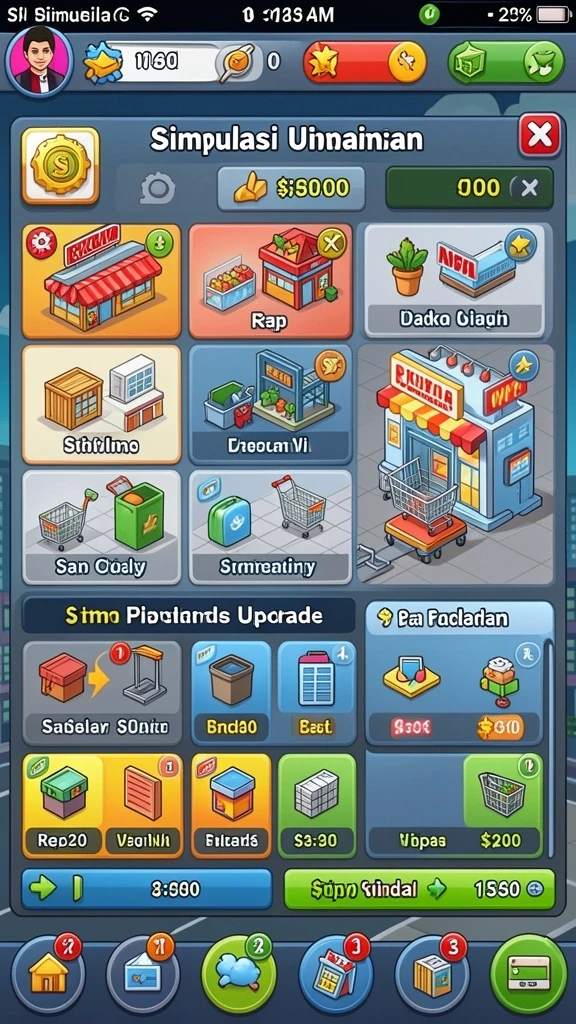
Task: Open the Dadko Giagh tile
Action: coord(455,281)
